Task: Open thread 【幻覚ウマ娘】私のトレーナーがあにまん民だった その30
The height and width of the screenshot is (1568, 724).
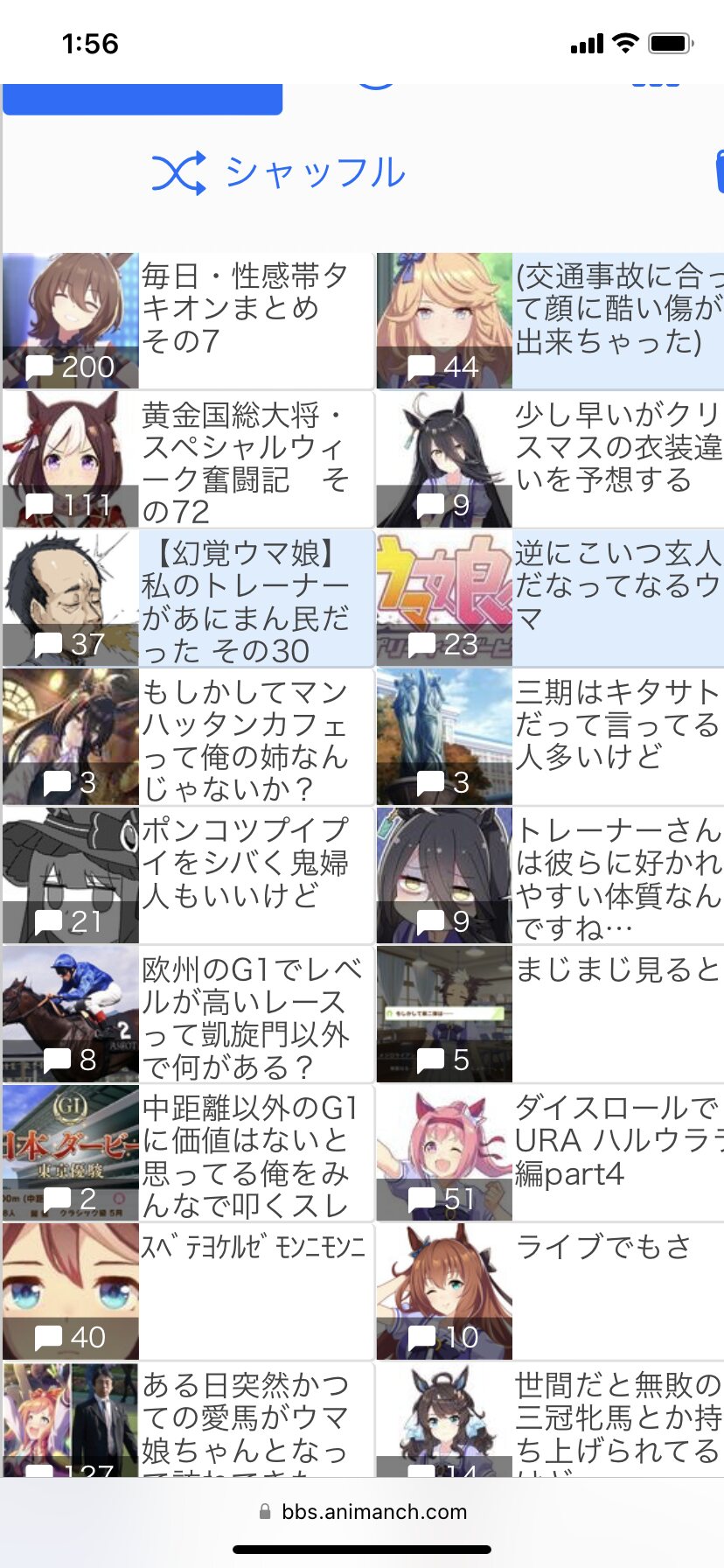Action: 188,598
